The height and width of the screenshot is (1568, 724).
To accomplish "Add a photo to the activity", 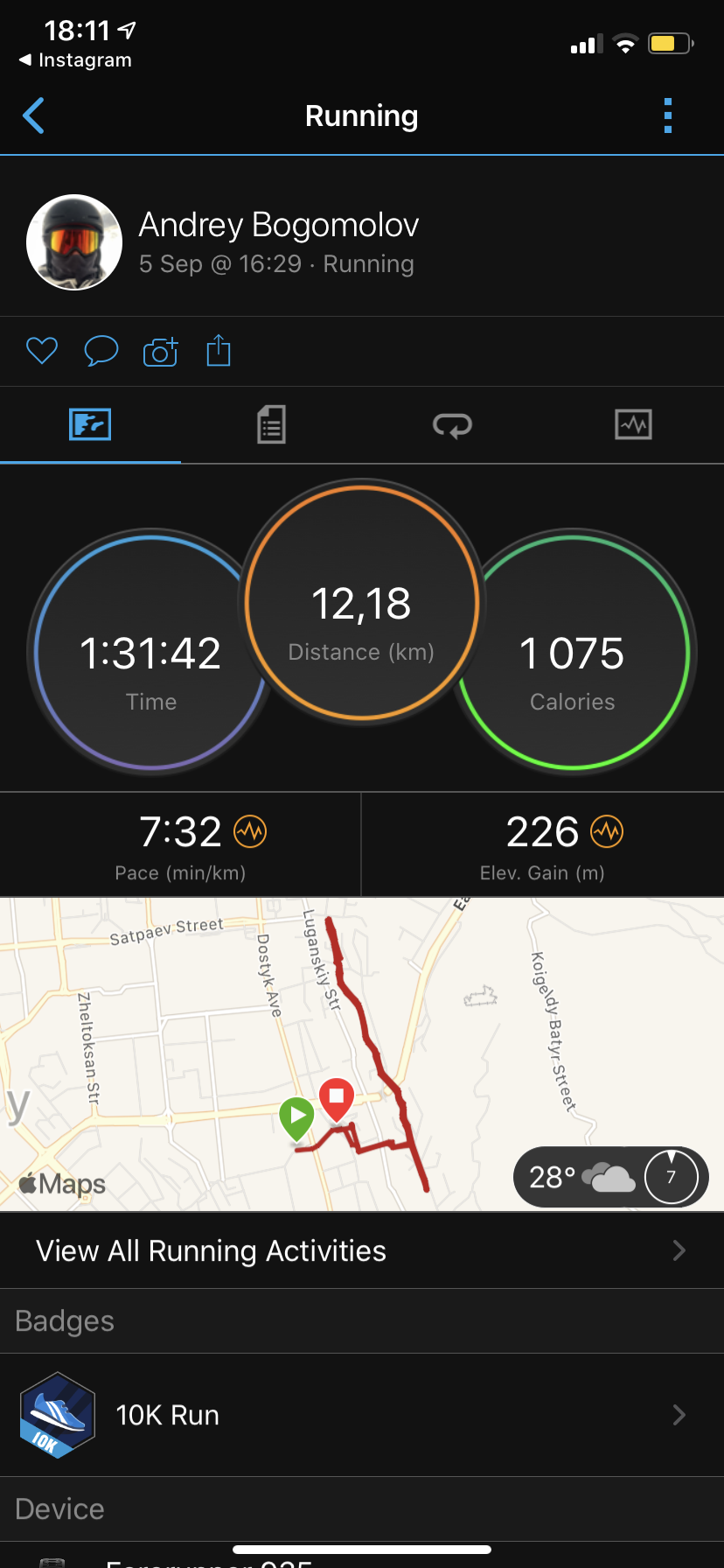I will coord(160,351).
